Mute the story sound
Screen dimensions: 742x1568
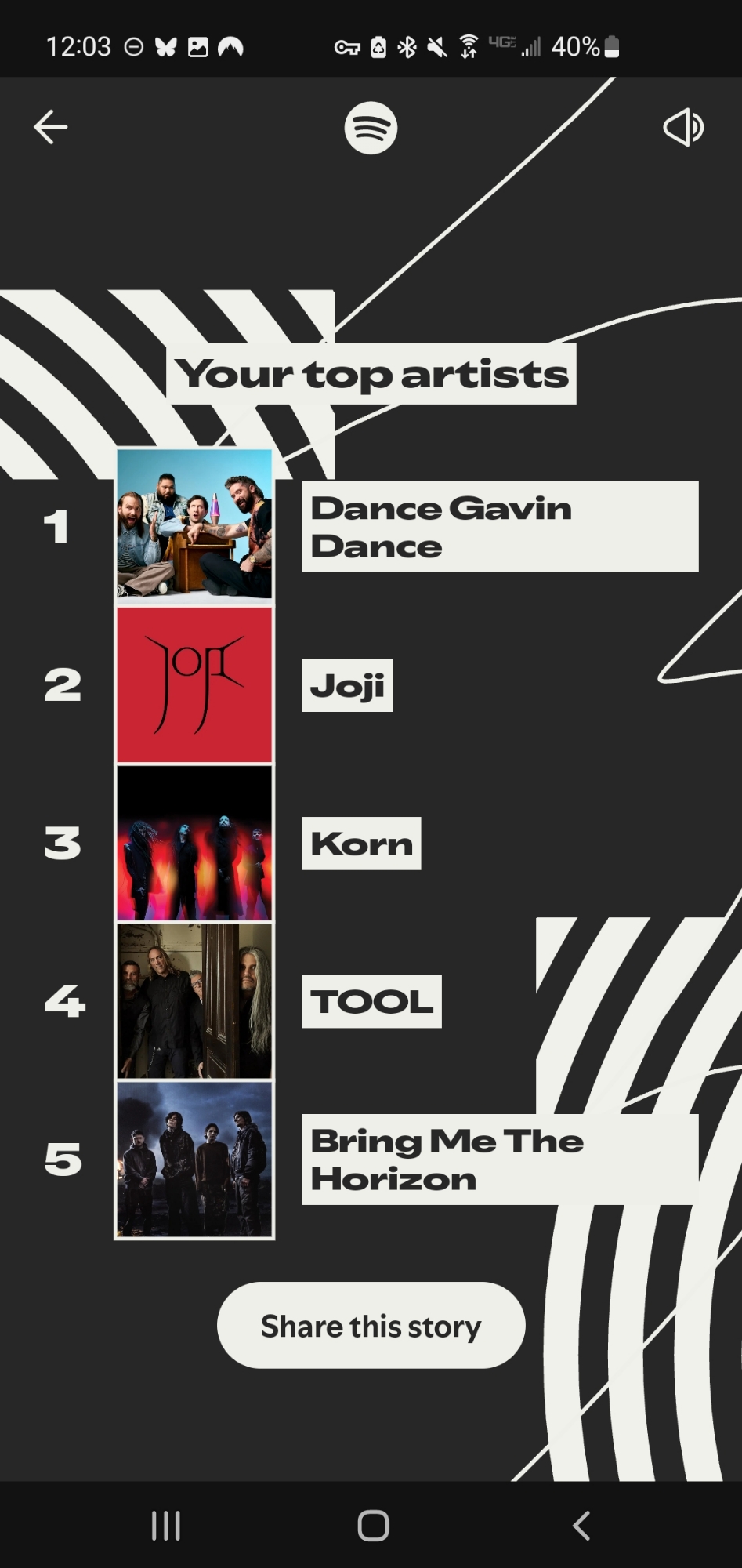tap(683, 127)
